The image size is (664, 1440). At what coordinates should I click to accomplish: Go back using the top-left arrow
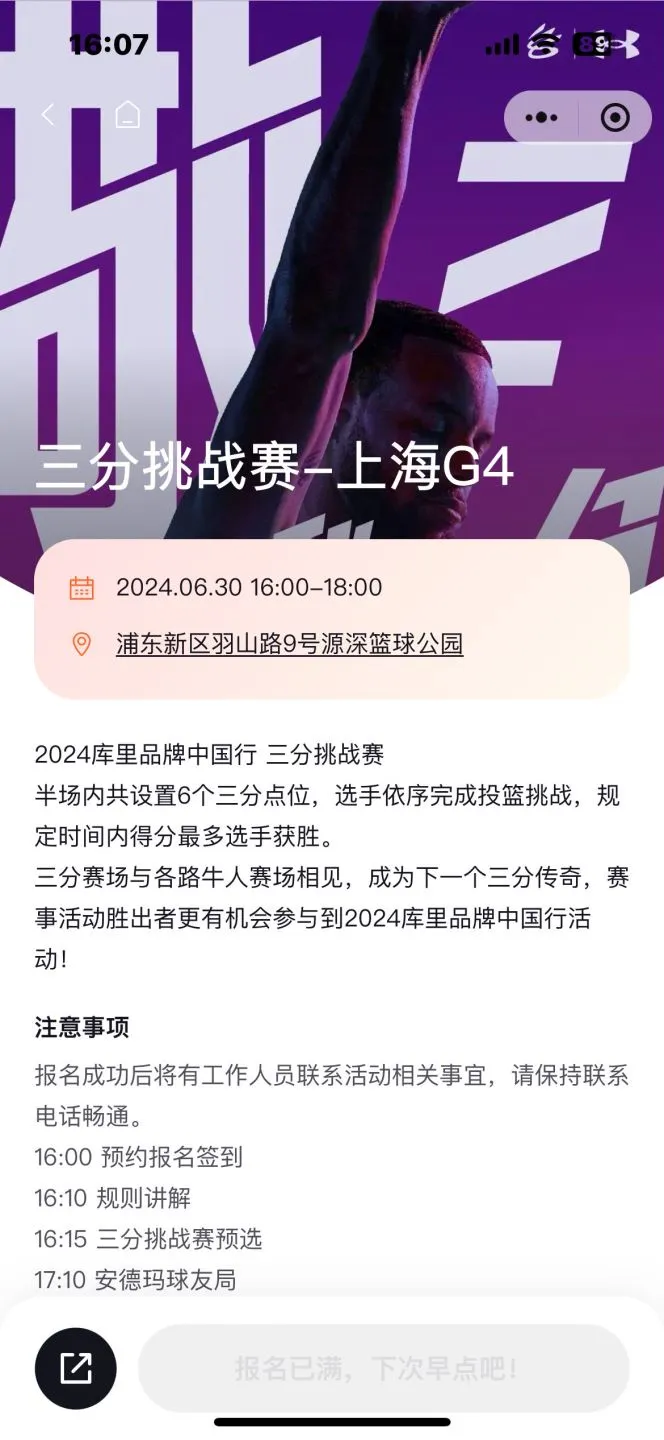point(47,115)
